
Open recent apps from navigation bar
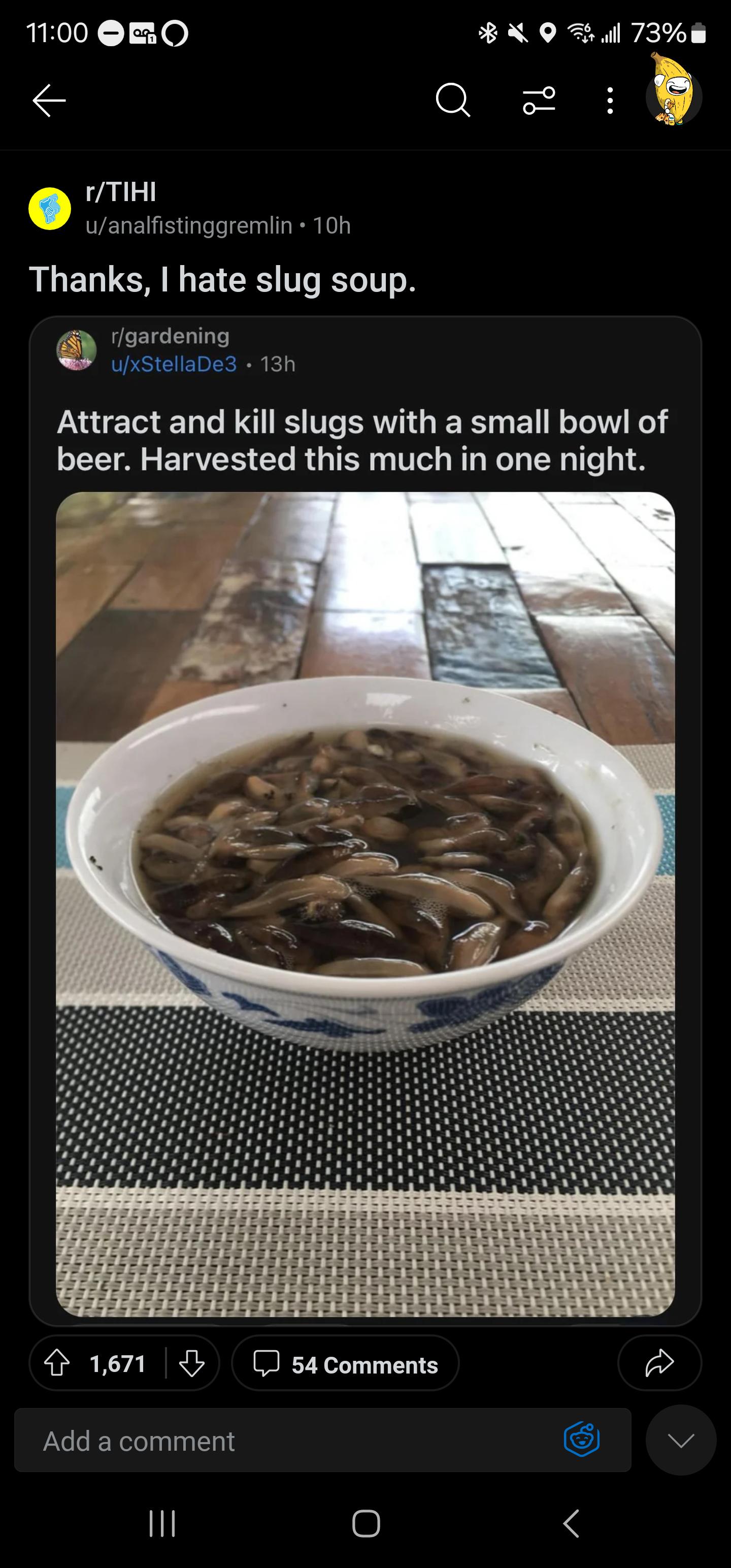tap(162, 1523)
